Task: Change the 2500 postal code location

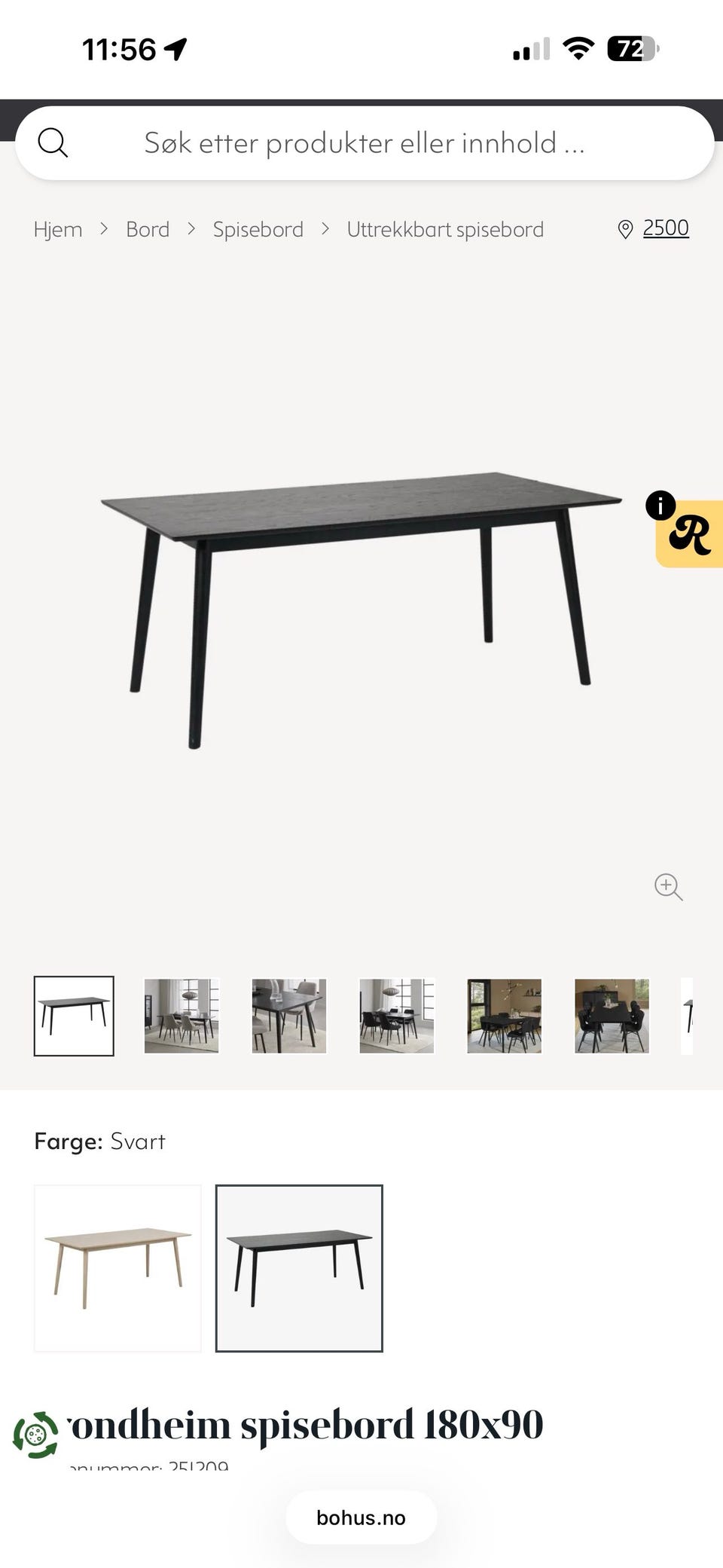Action: (653, 228)
